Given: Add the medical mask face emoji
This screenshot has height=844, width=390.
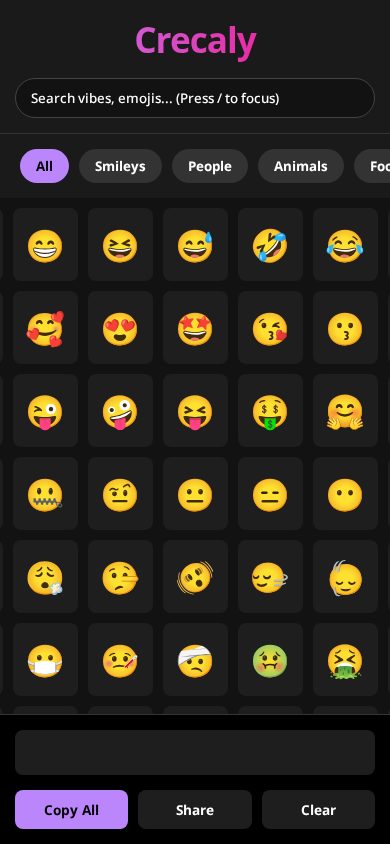Looking at the screenshot, I should [x=45, y=660].
